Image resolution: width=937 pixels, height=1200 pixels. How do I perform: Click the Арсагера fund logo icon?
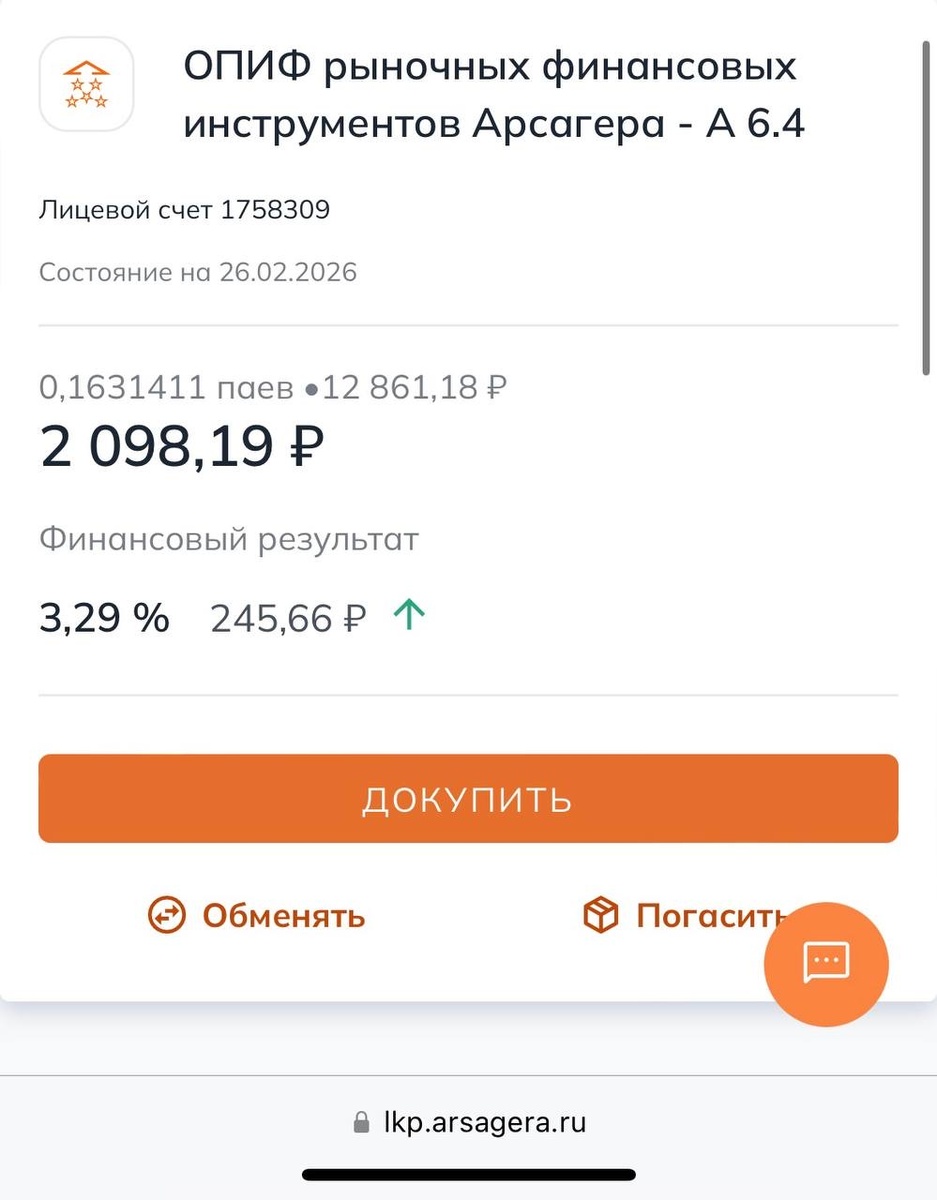click(x=86, y=83)
